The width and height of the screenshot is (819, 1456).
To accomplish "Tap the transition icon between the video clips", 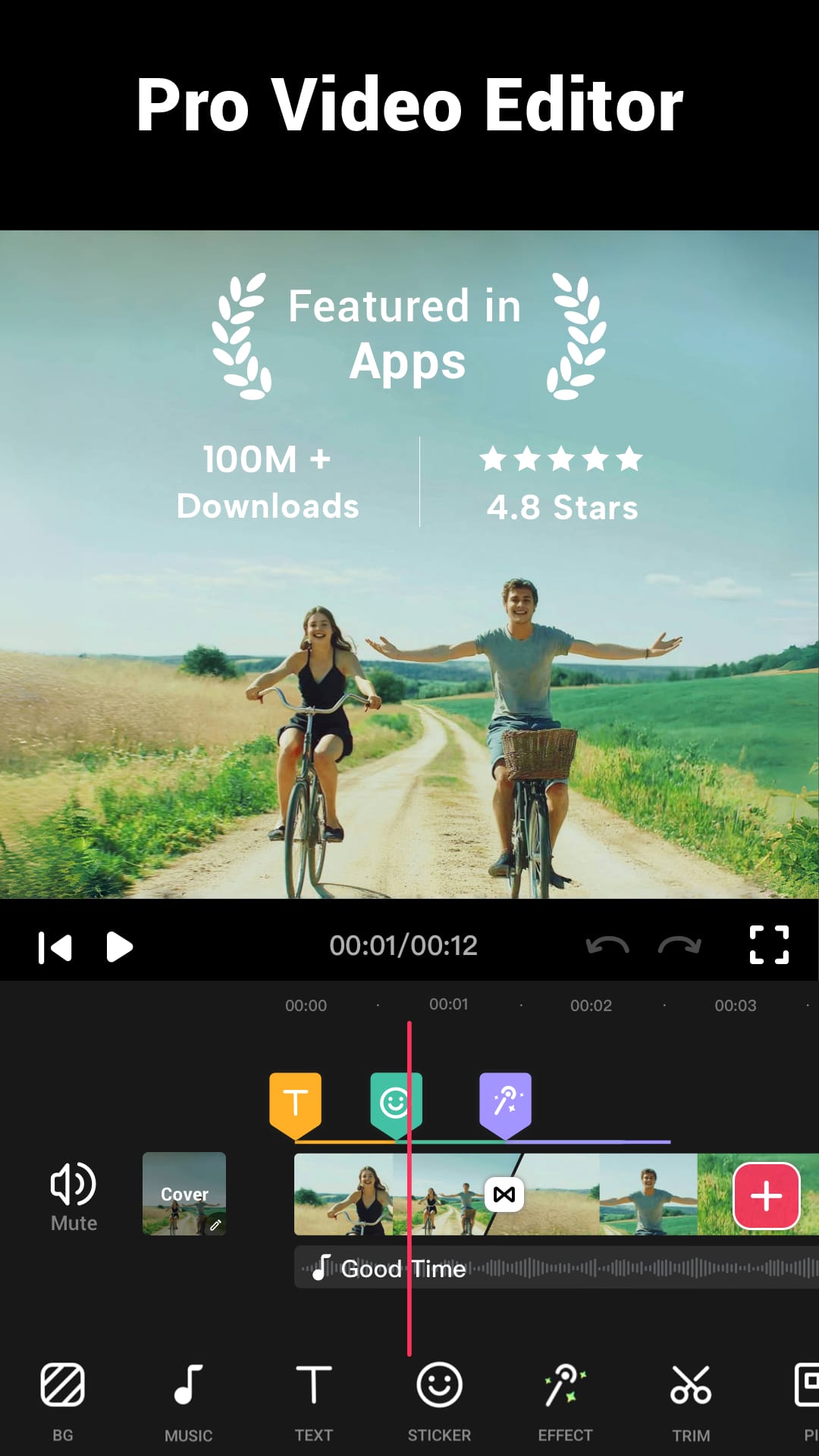I will point(503,1192).
